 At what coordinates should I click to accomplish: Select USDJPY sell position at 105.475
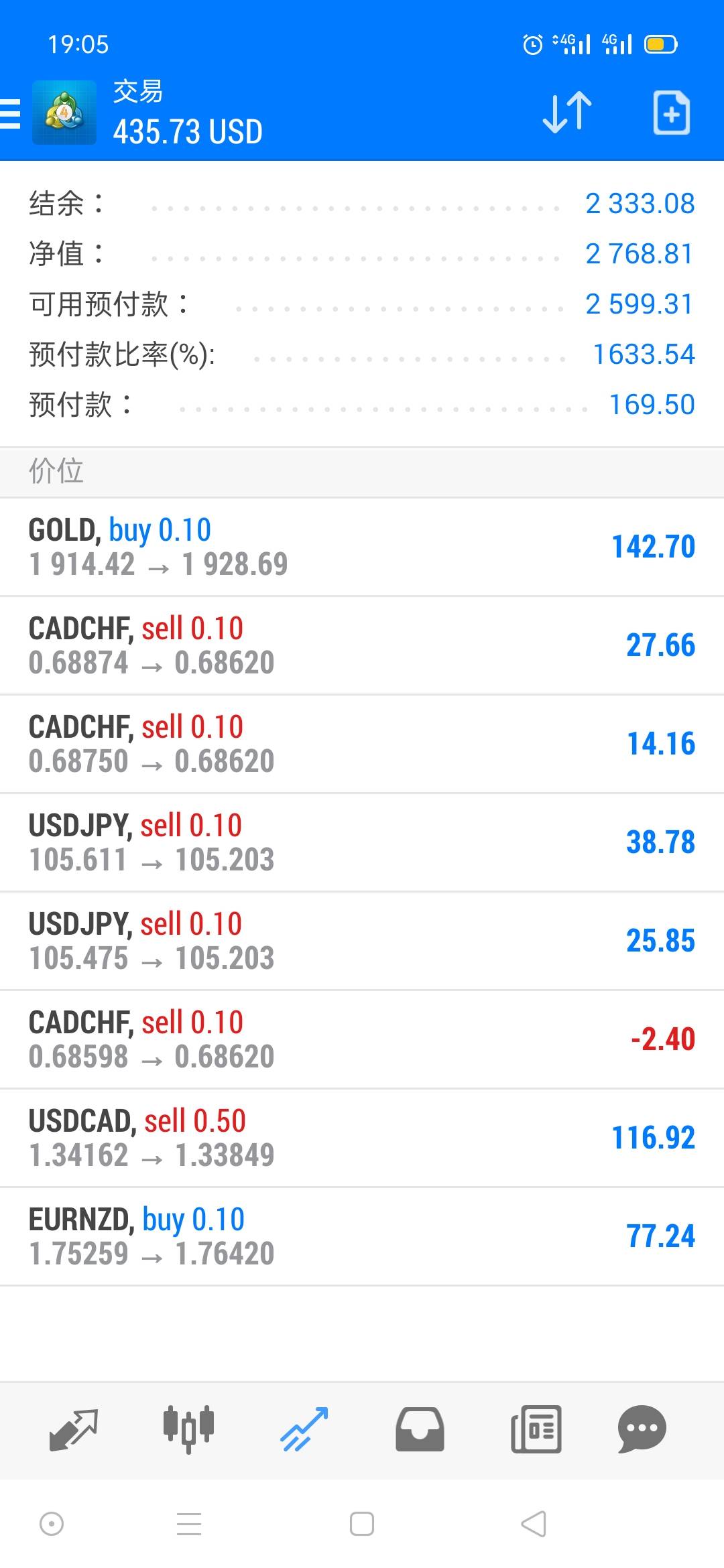click(362, 941)
